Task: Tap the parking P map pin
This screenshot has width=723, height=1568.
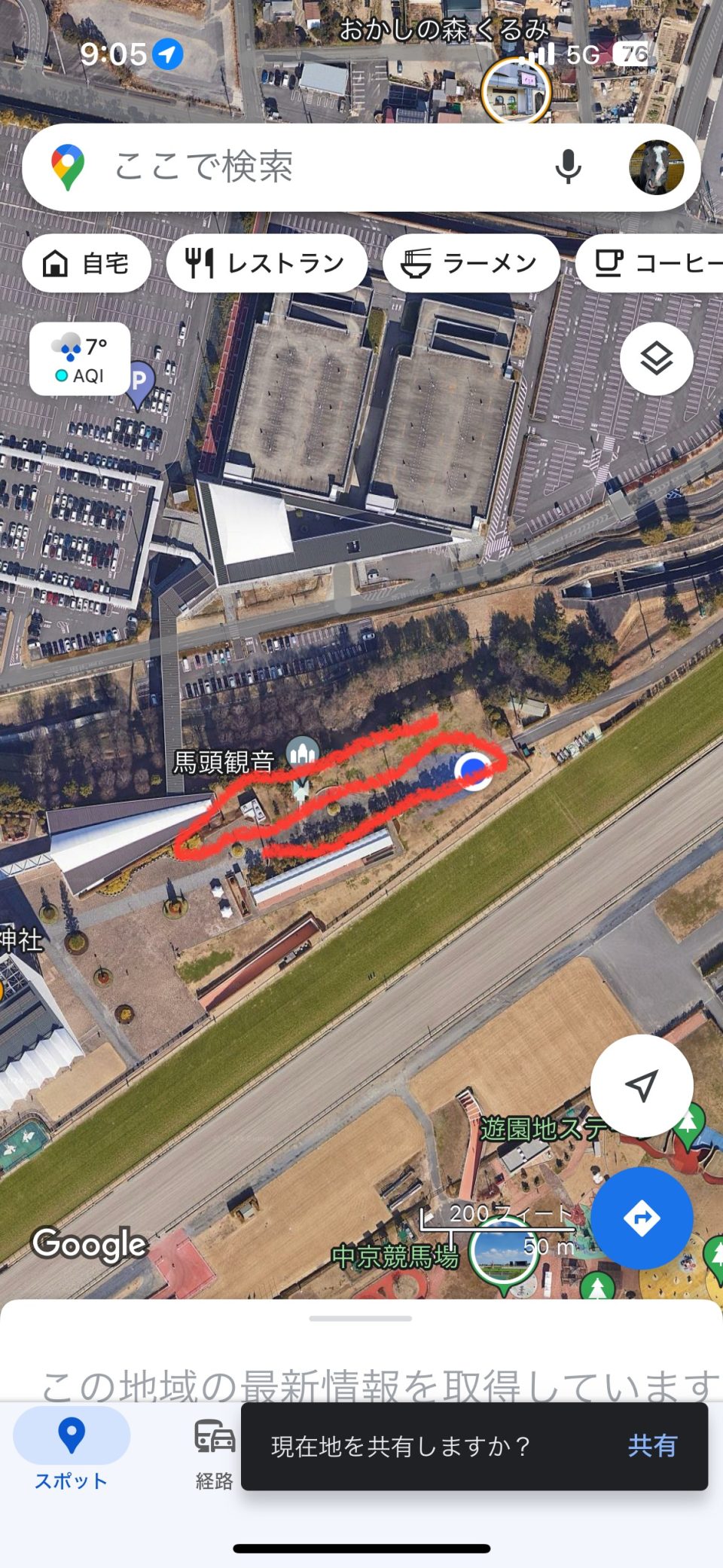Action: pyautogui.click(x=139, y=383)
